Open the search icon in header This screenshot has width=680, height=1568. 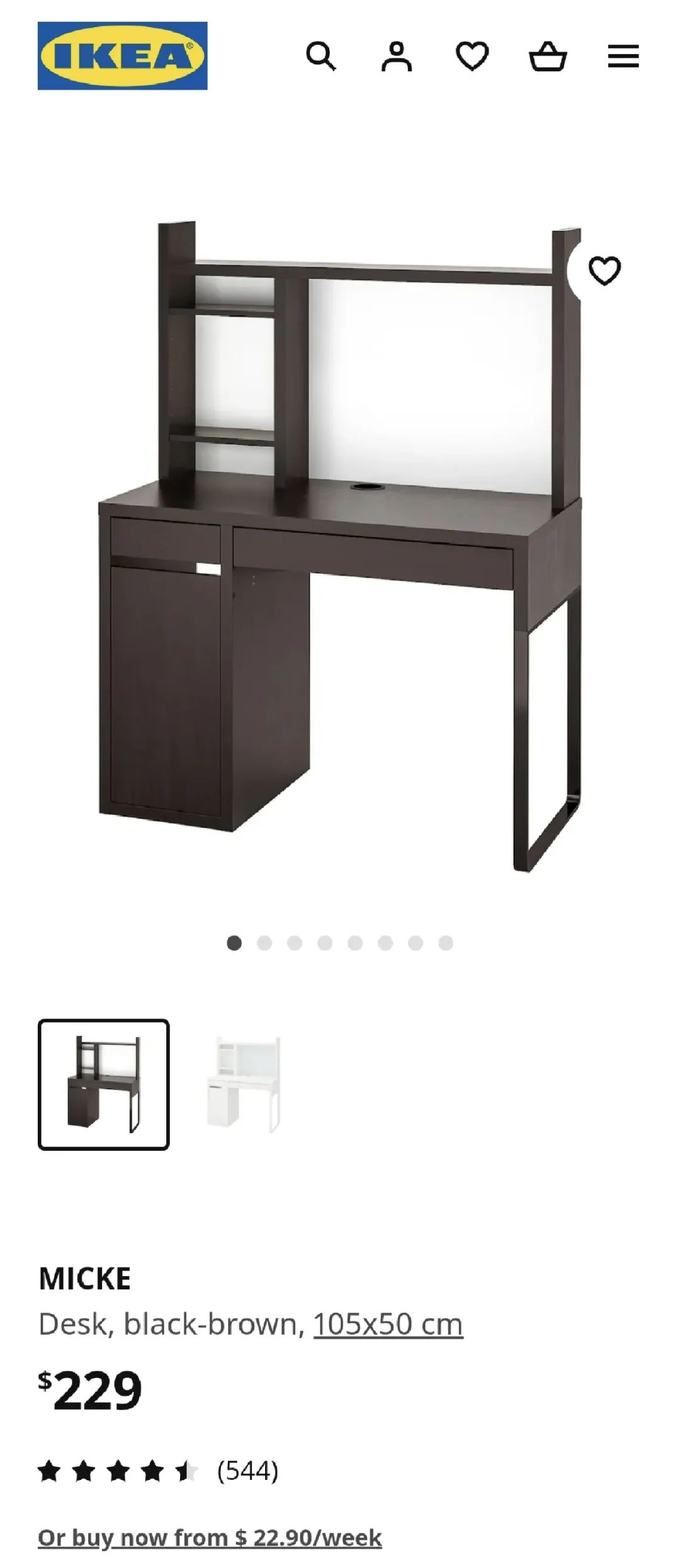(320, 57)
